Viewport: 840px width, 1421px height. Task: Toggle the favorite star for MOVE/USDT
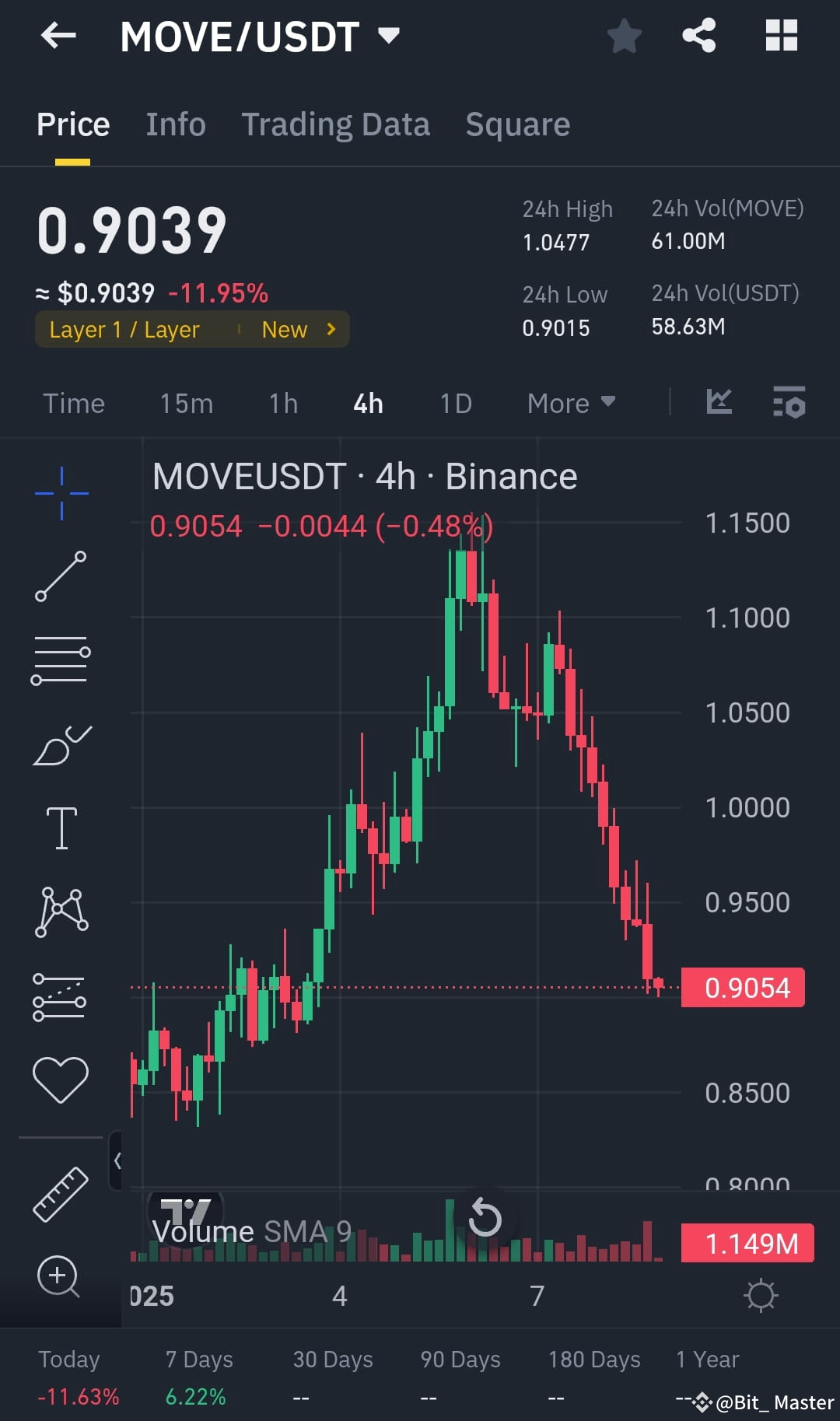coord(624,34)
